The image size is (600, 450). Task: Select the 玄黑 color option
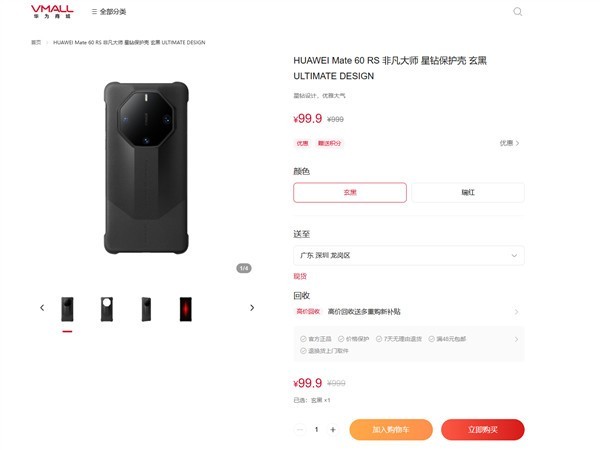(x=350, y=192)
